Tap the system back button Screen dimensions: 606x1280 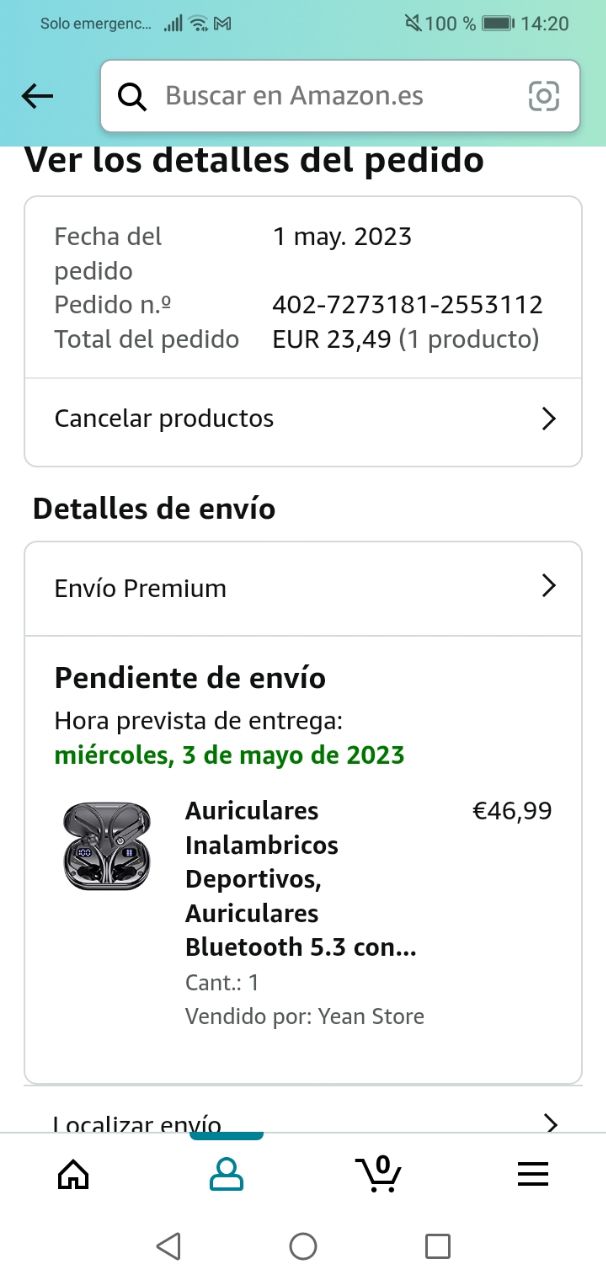[168, 1246]
